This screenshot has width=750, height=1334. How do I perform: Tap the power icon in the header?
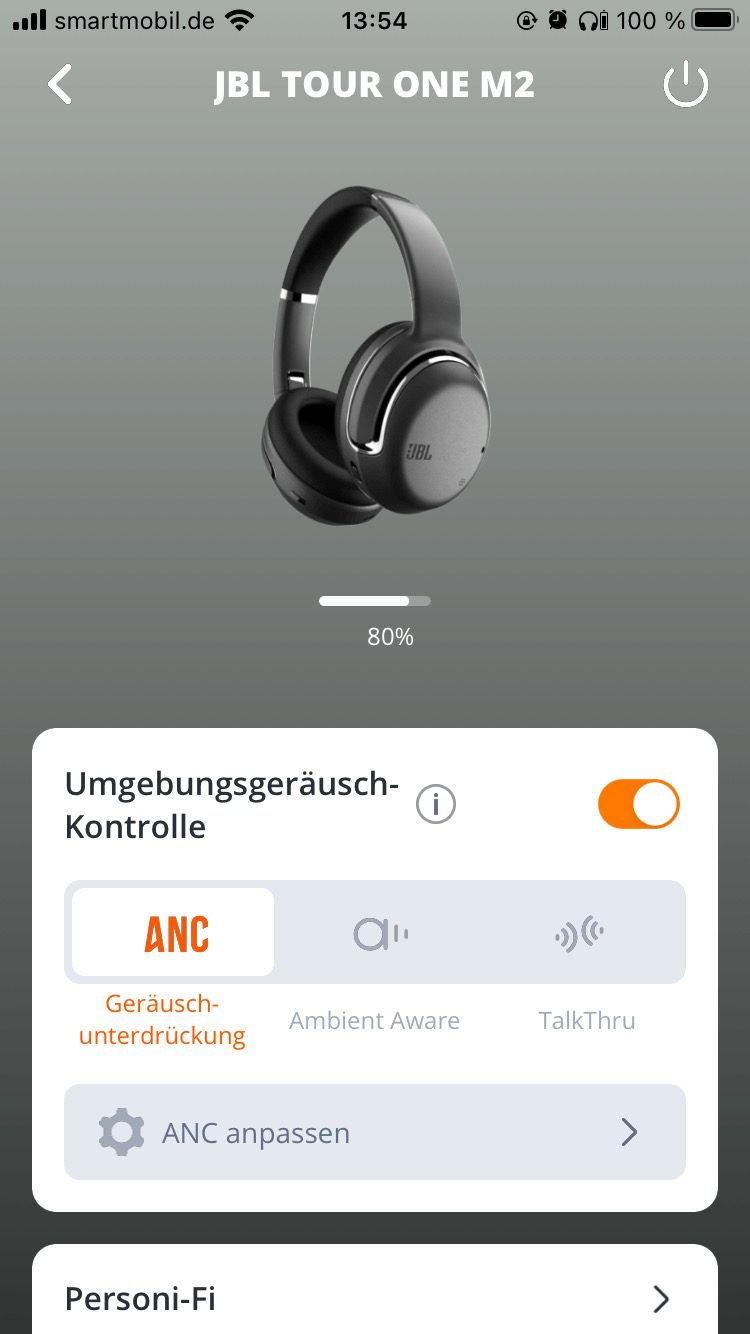click(x=686, y=86)
